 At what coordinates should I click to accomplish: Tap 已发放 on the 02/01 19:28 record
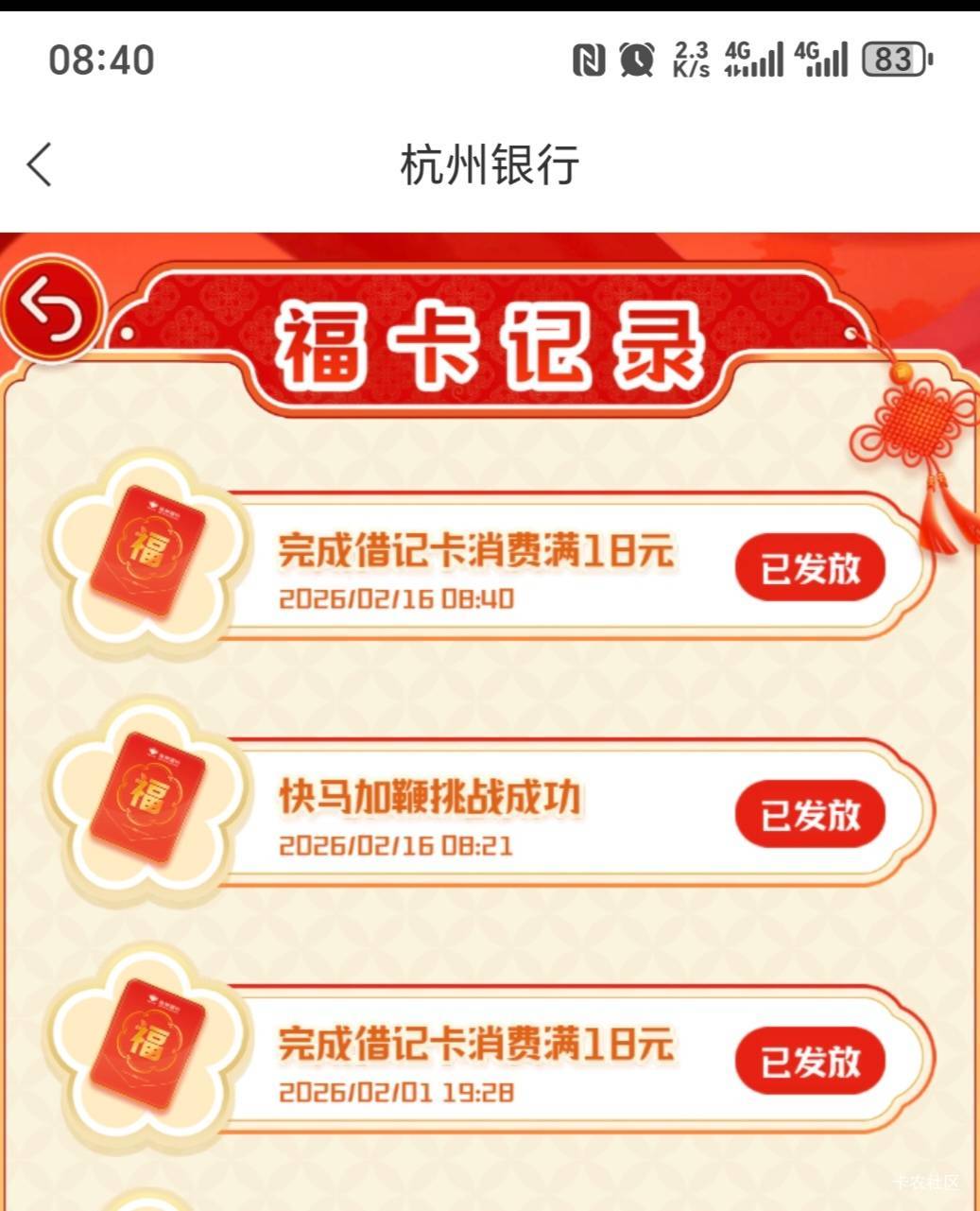coord(810,1062)
